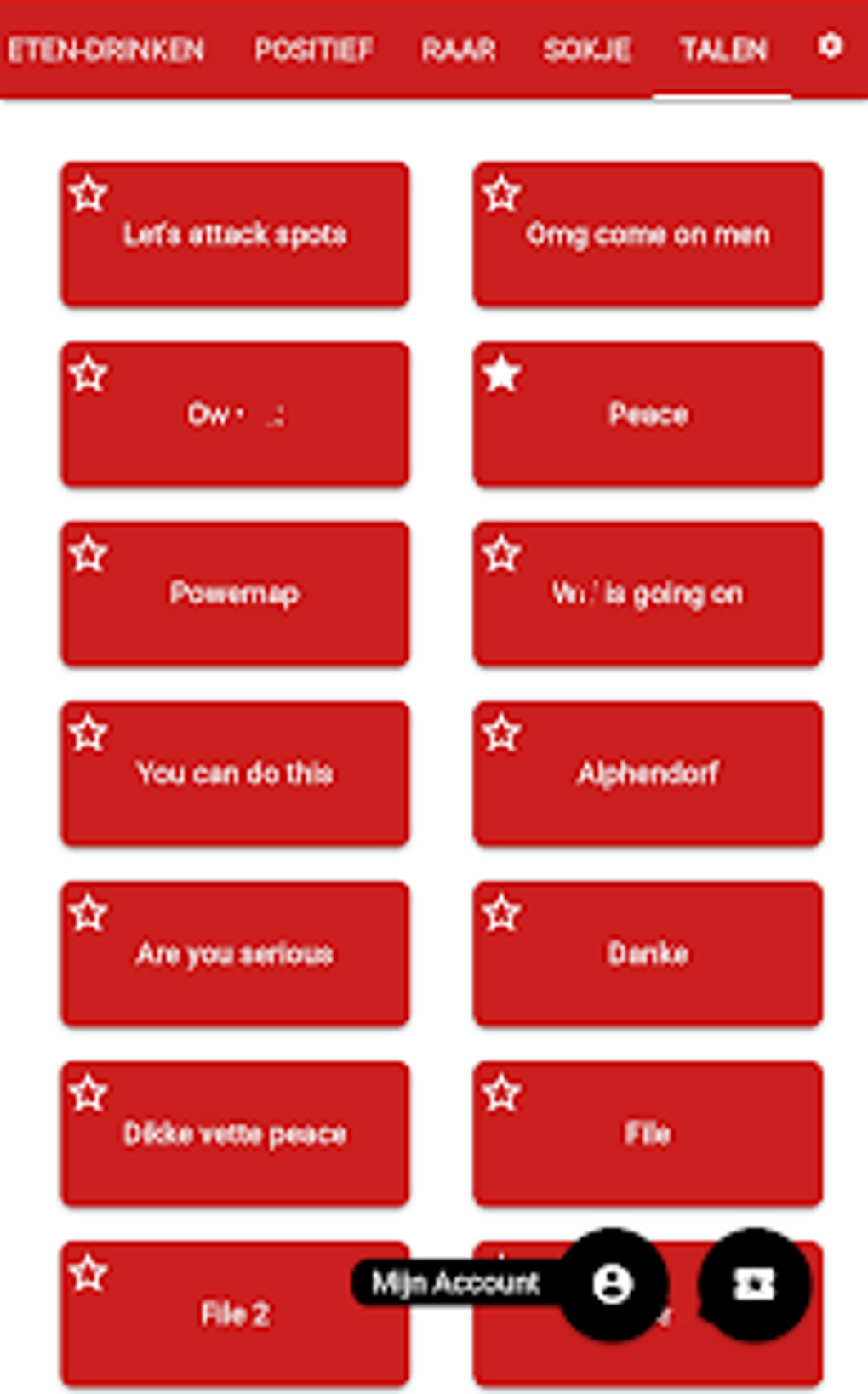Screen dimensions: 868x1394
Task: Switch to the POSITIEF tab
Action: (x=313, y=49)
